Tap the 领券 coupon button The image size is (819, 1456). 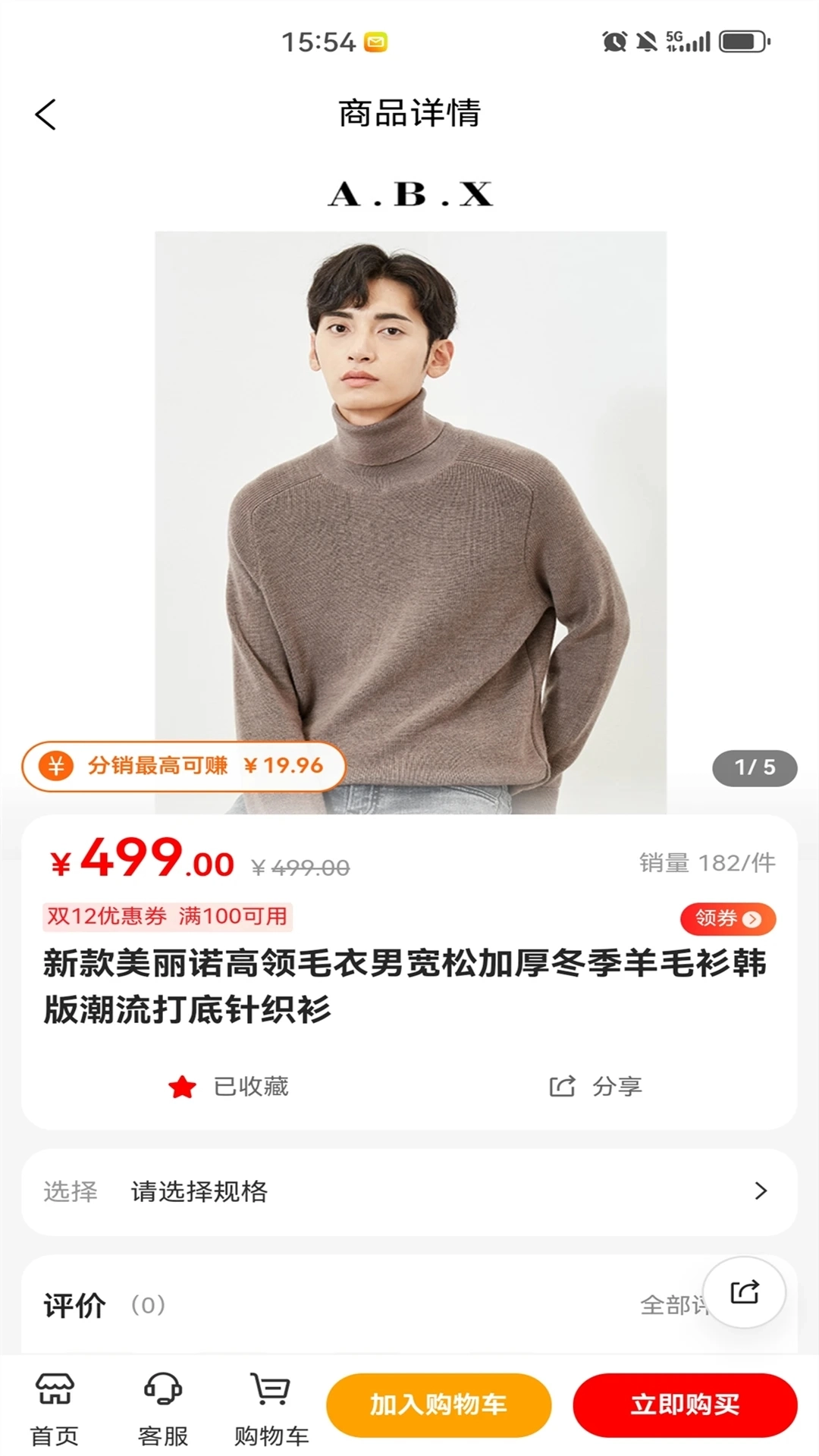coord(726,918)
